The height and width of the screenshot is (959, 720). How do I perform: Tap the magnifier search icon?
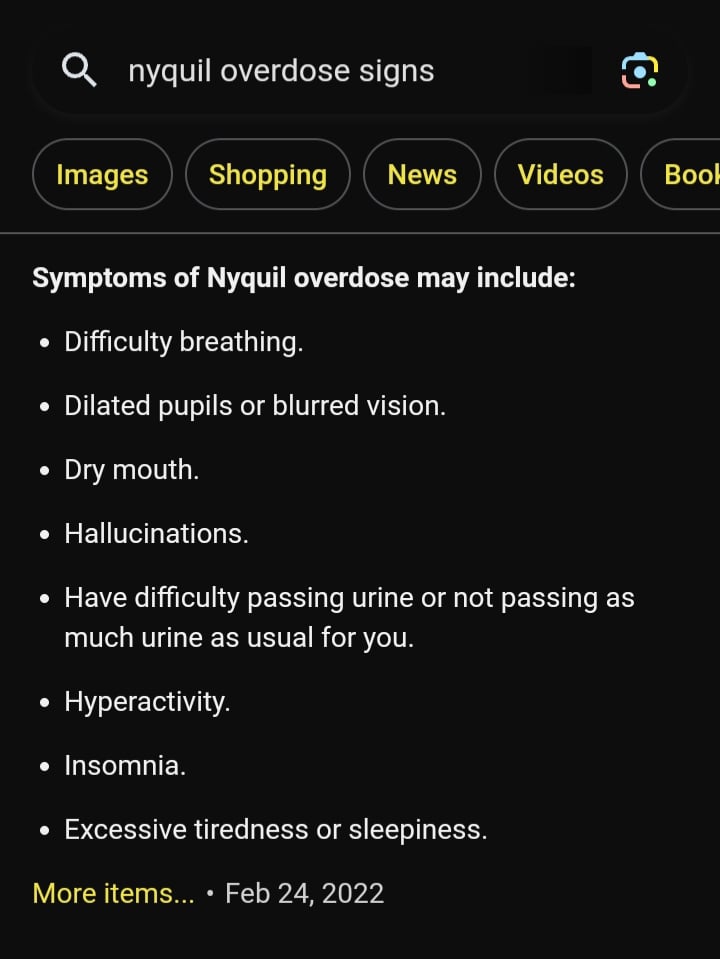click(79, 71)
